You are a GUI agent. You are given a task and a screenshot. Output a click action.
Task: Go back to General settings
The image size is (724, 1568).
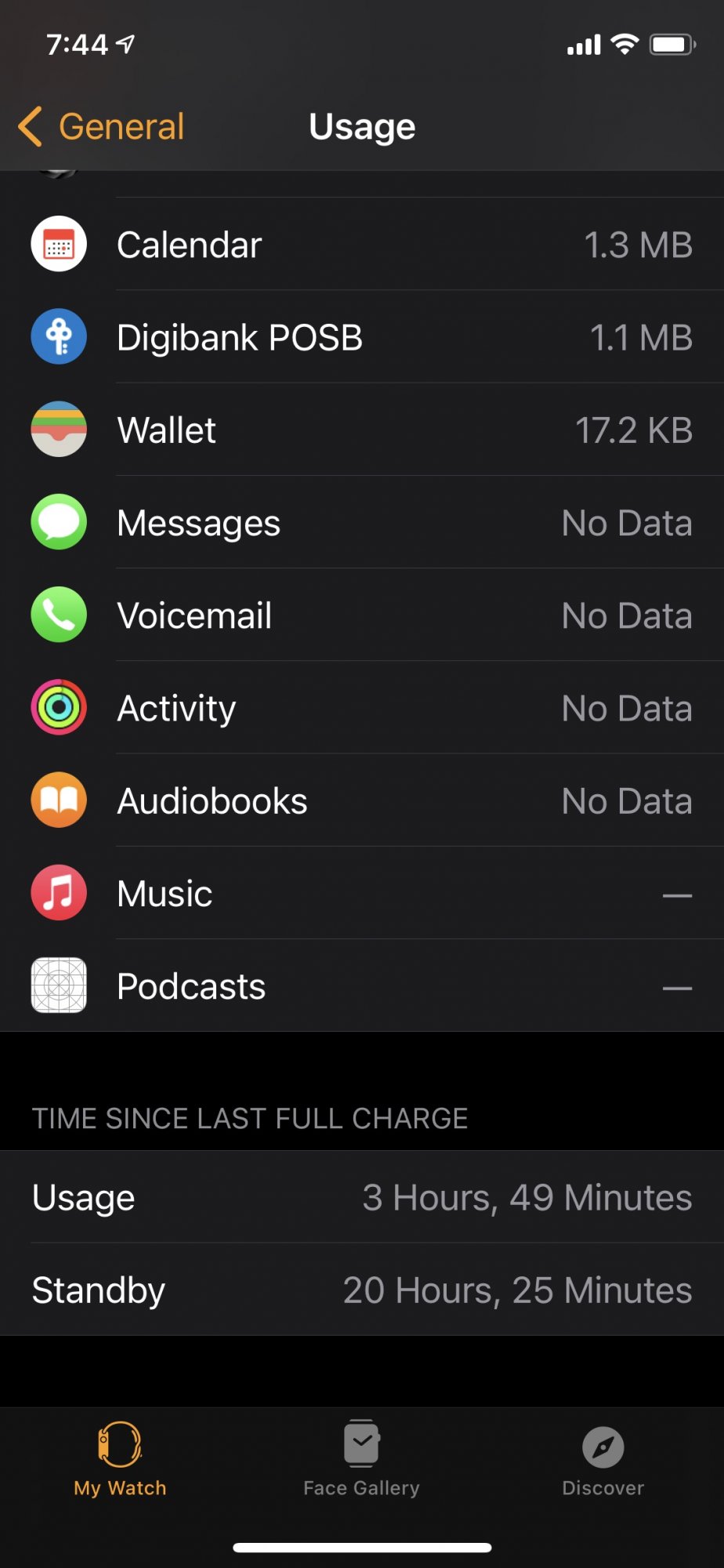102,127
